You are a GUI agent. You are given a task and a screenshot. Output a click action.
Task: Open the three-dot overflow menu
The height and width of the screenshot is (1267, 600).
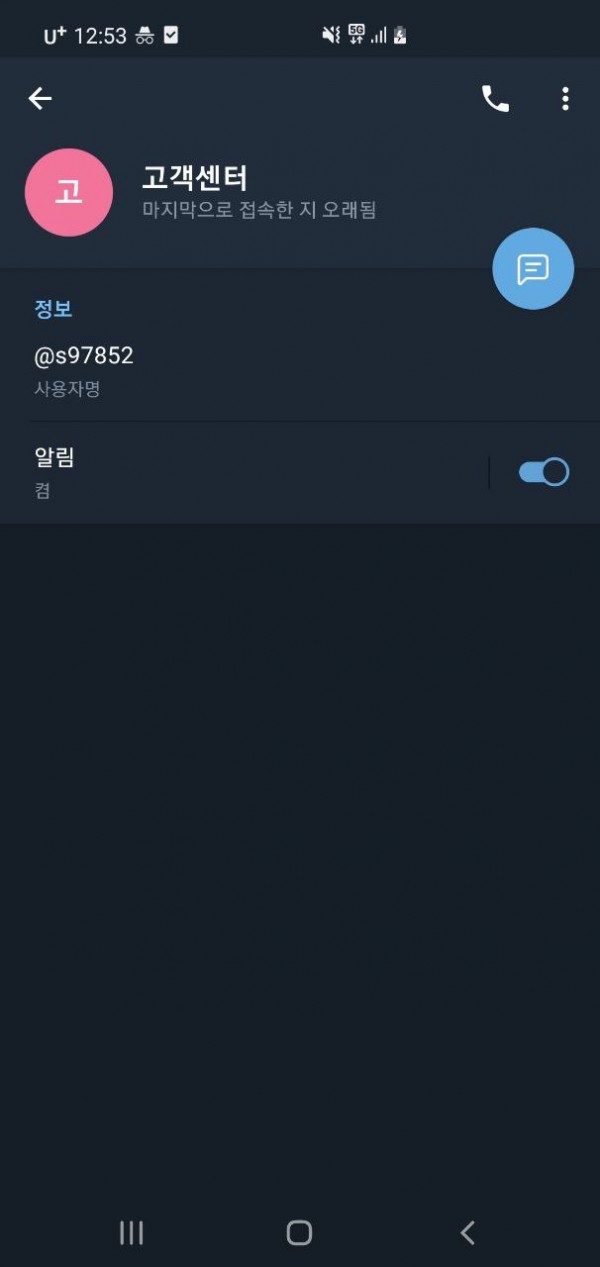tap(565, 98)
